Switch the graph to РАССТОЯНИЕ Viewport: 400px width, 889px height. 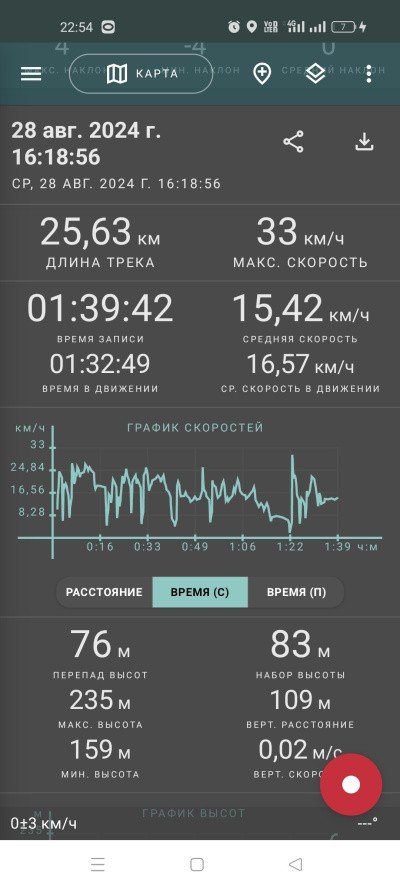104,592
